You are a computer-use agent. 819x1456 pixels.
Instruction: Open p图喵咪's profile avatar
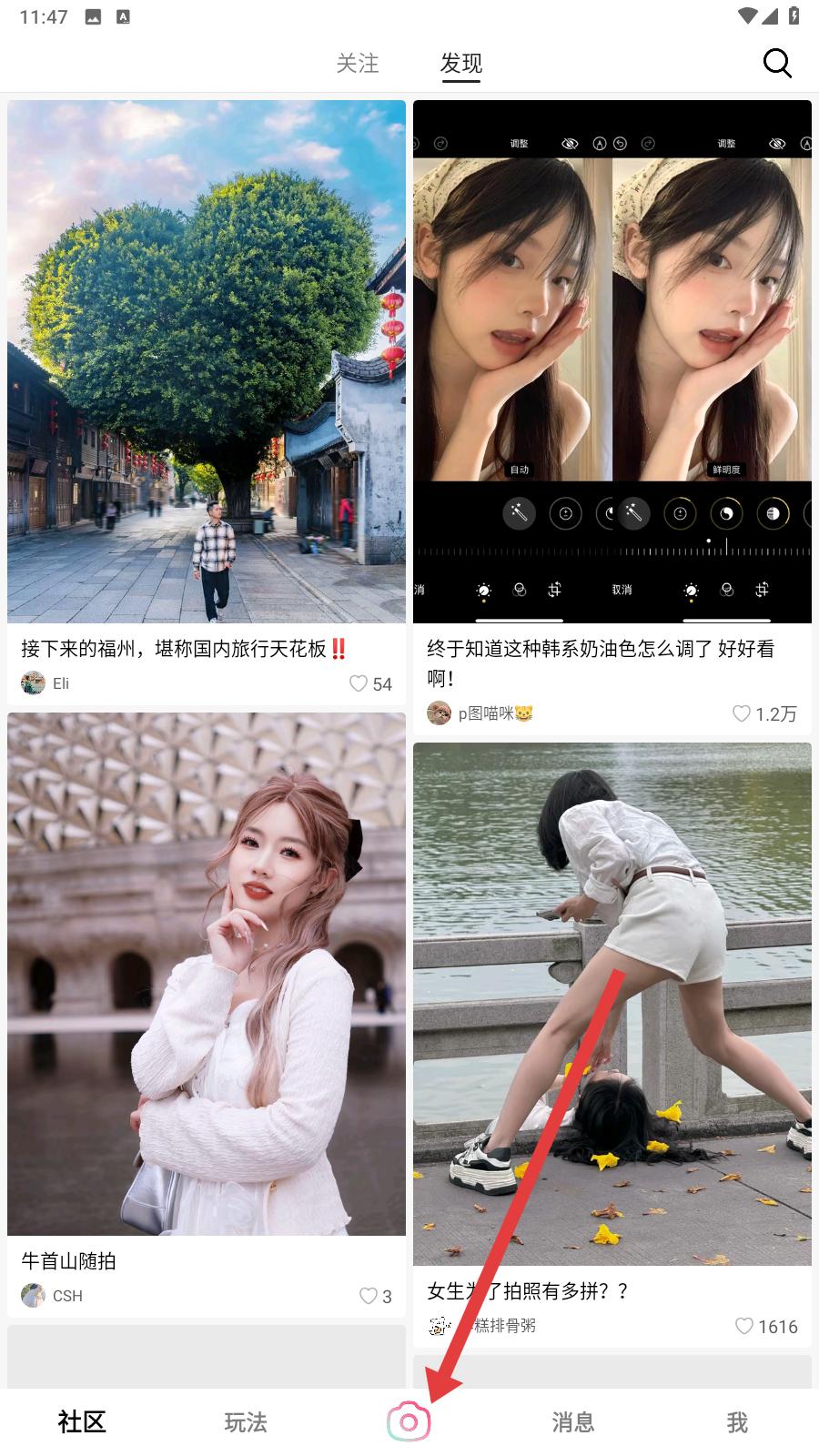pyautogui.click(x=440, y=713)
